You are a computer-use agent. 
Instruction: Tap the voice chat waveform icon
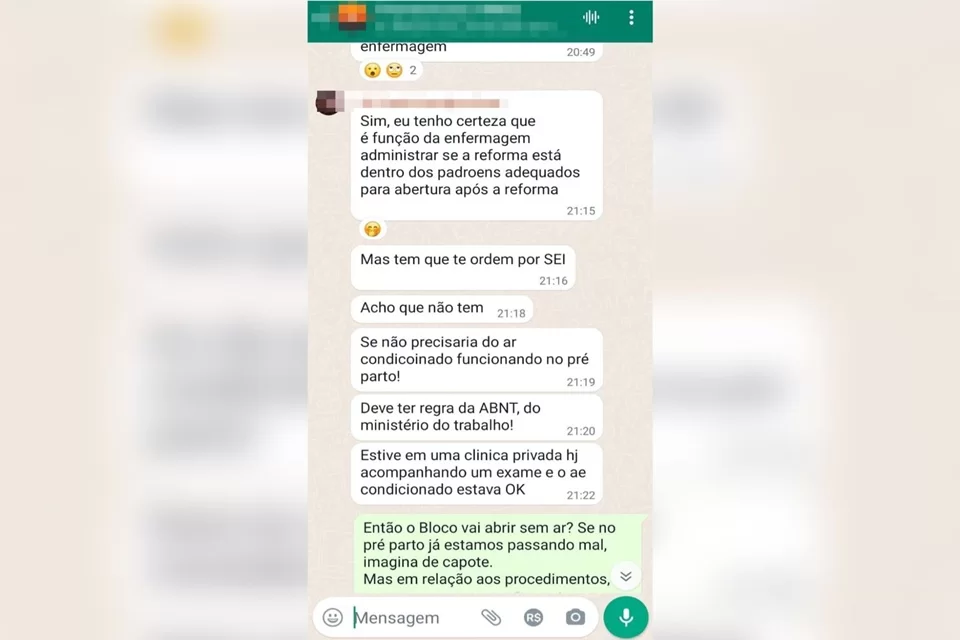click(x=591, y=18)
